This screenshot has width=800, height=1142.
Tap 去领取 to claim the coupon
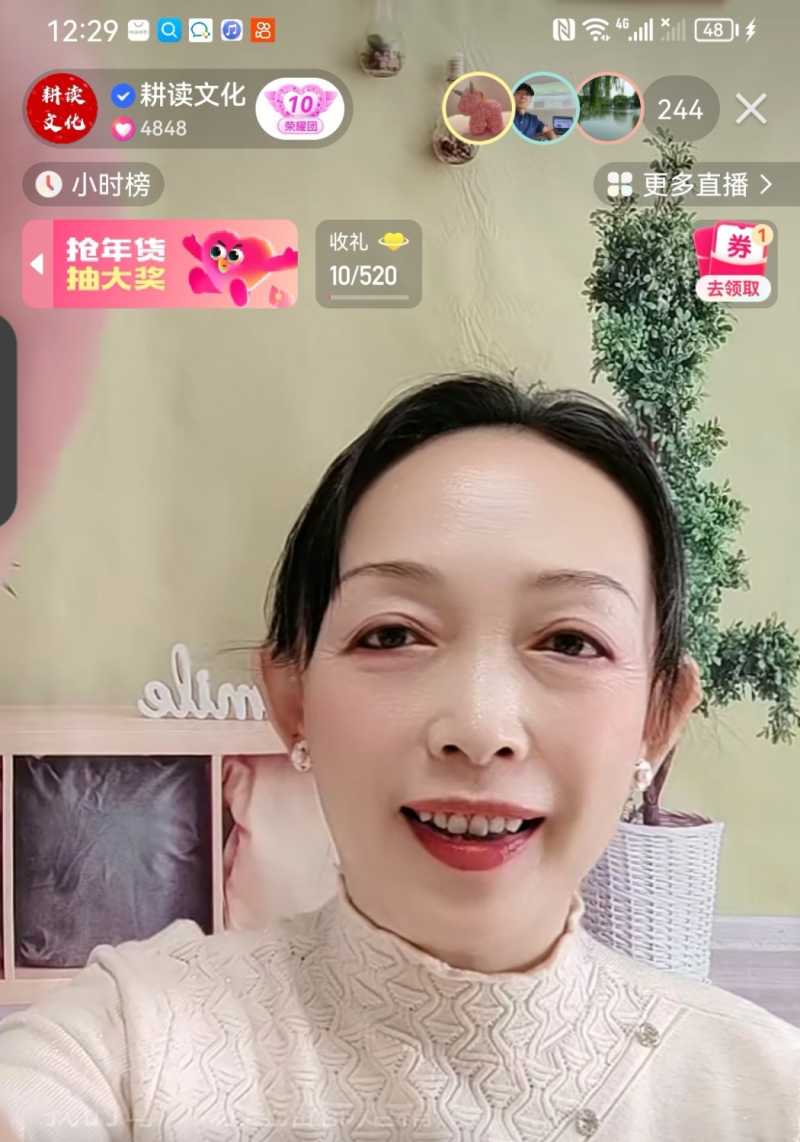[732, 287]
